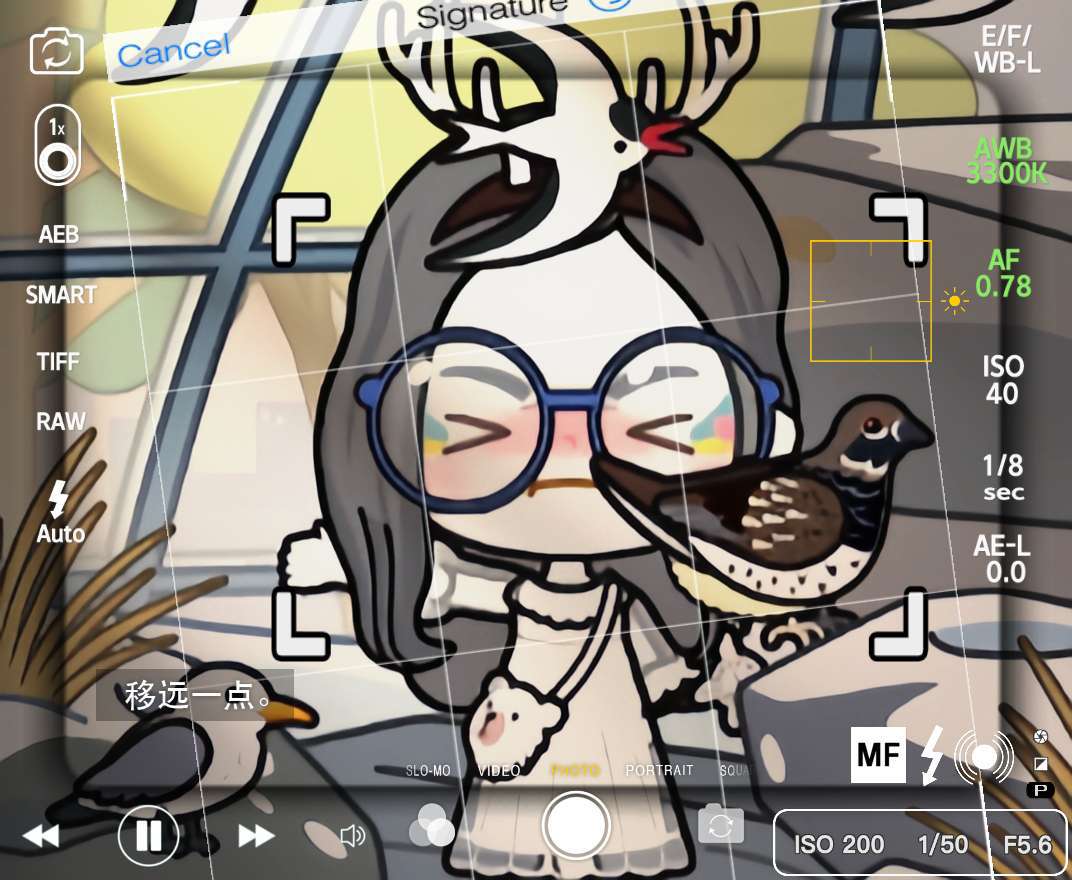Toggle the 1x zoom lens selector
This screenshot has height=880, width=1072.
[58, 147]
